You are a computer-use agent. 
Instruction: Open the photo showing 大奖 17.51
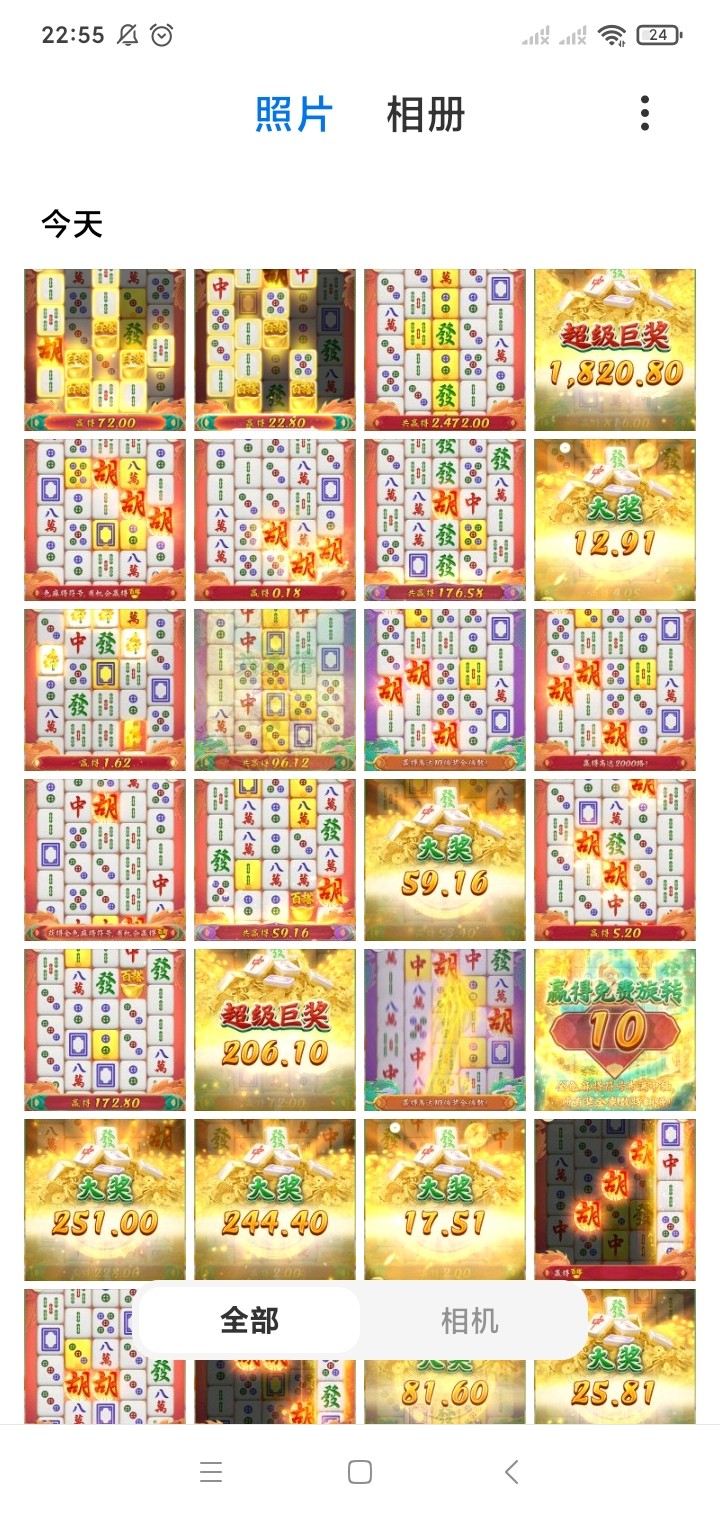pos(444,1200)
